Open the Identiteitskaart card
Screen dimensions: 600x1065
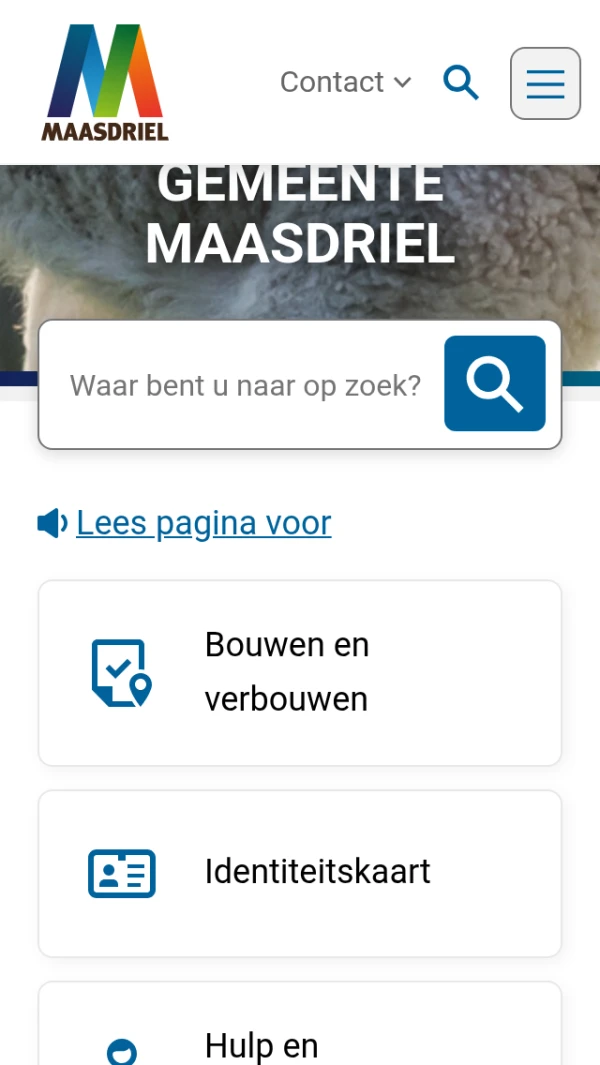click(300, 872)
